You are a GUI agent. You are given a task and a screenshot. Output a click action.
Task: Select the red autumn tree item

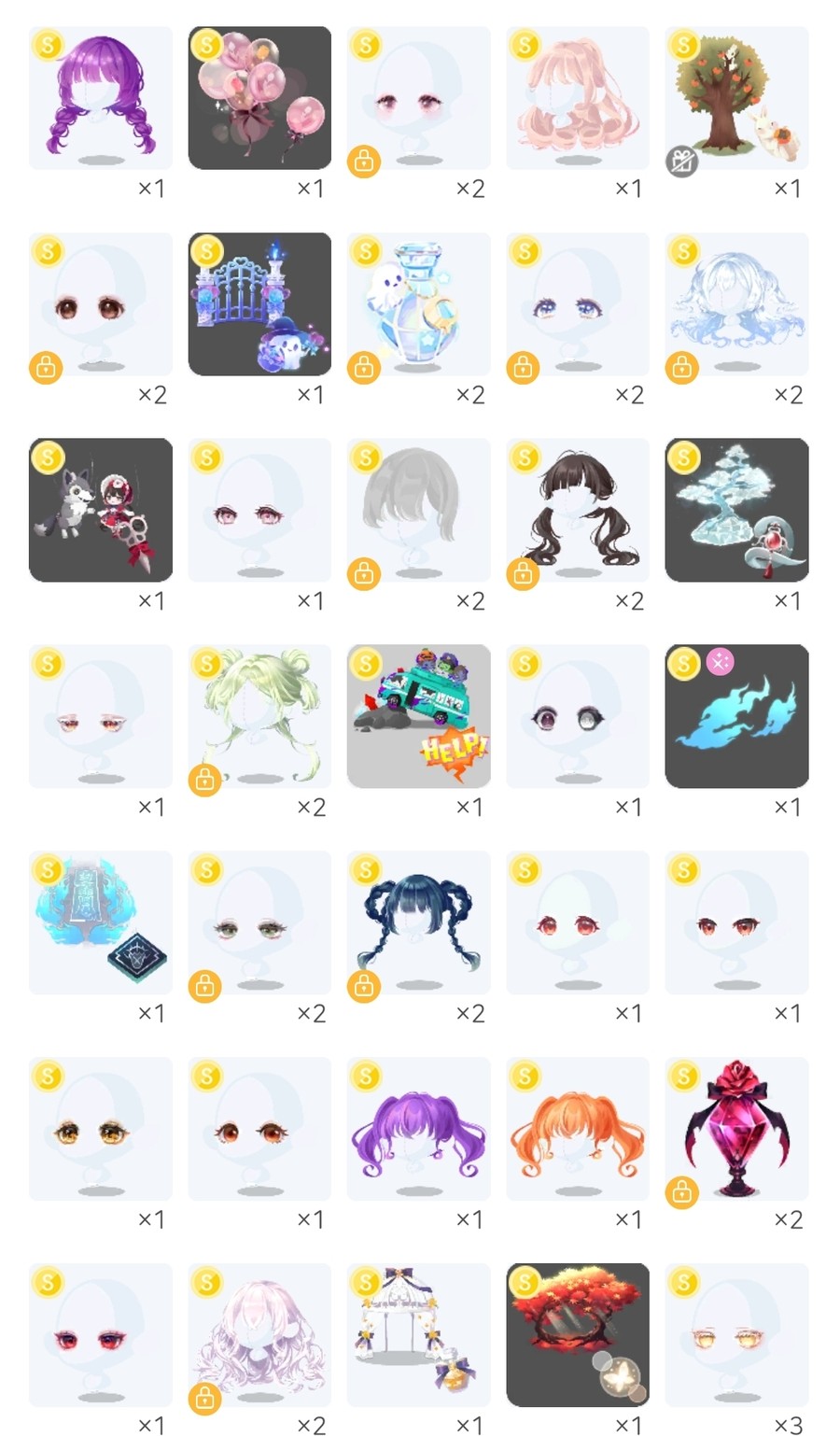tap(578, 1335)
